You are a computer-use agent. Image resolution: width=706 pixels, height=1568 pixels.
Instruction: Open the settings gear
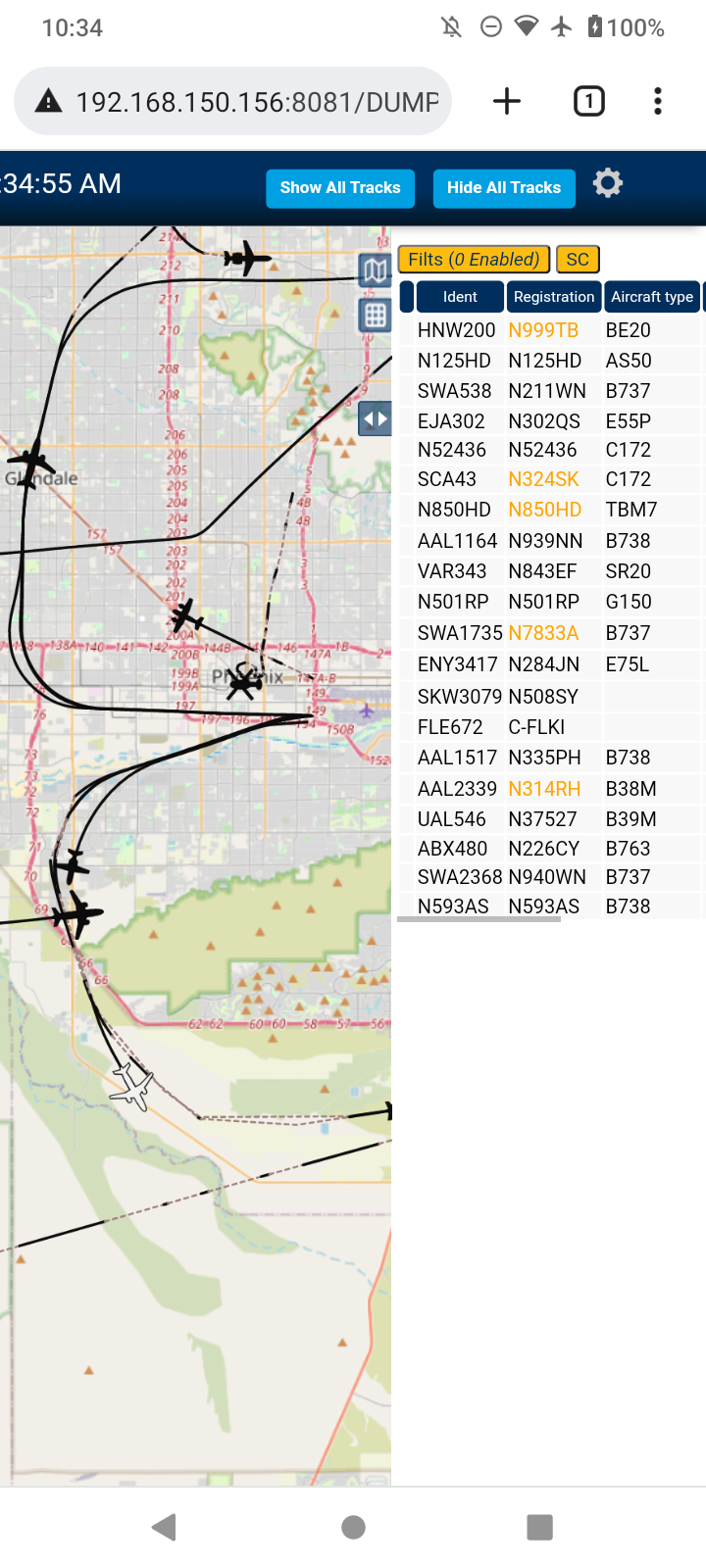pos(608,183)
